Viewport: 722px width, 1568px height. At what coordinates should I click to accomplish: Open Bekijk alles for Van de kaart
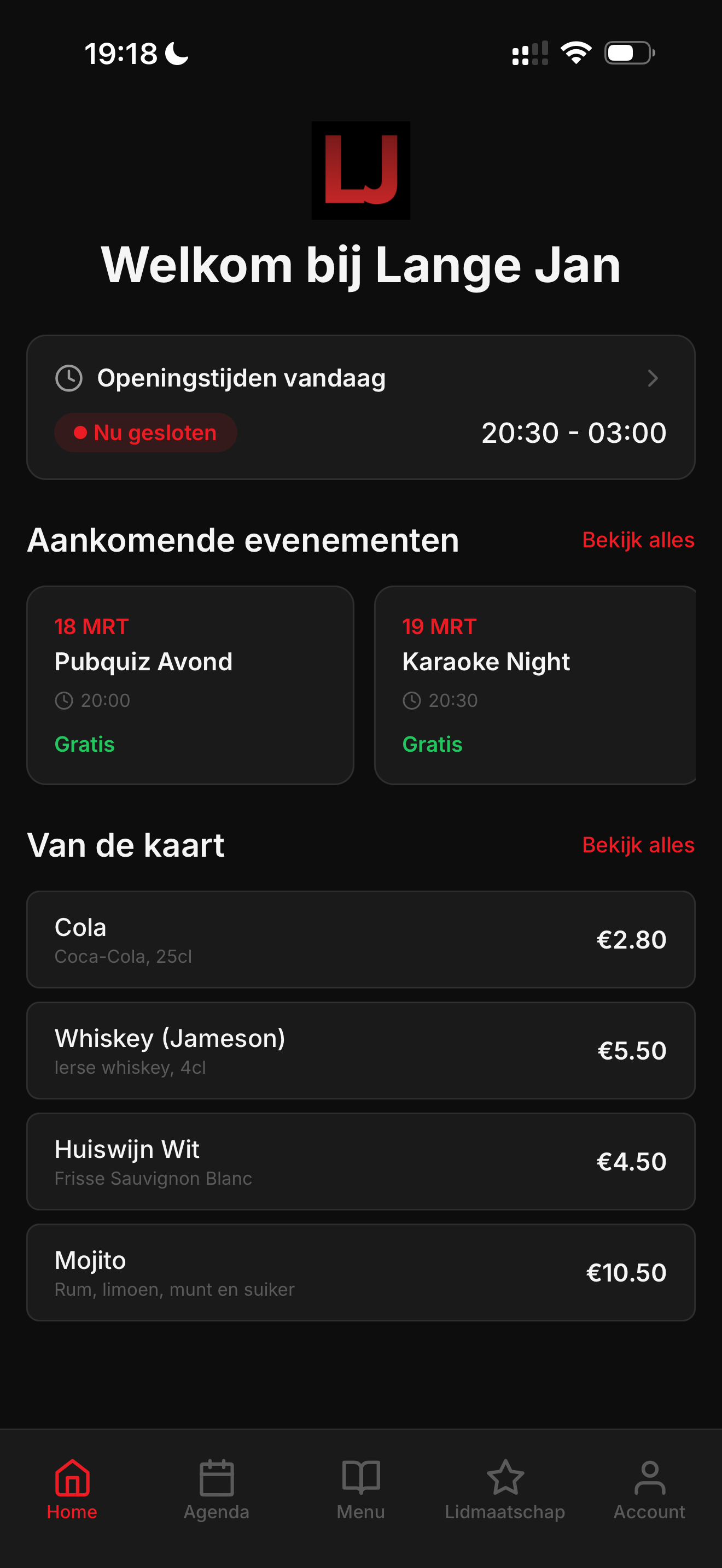pos(637,845)
